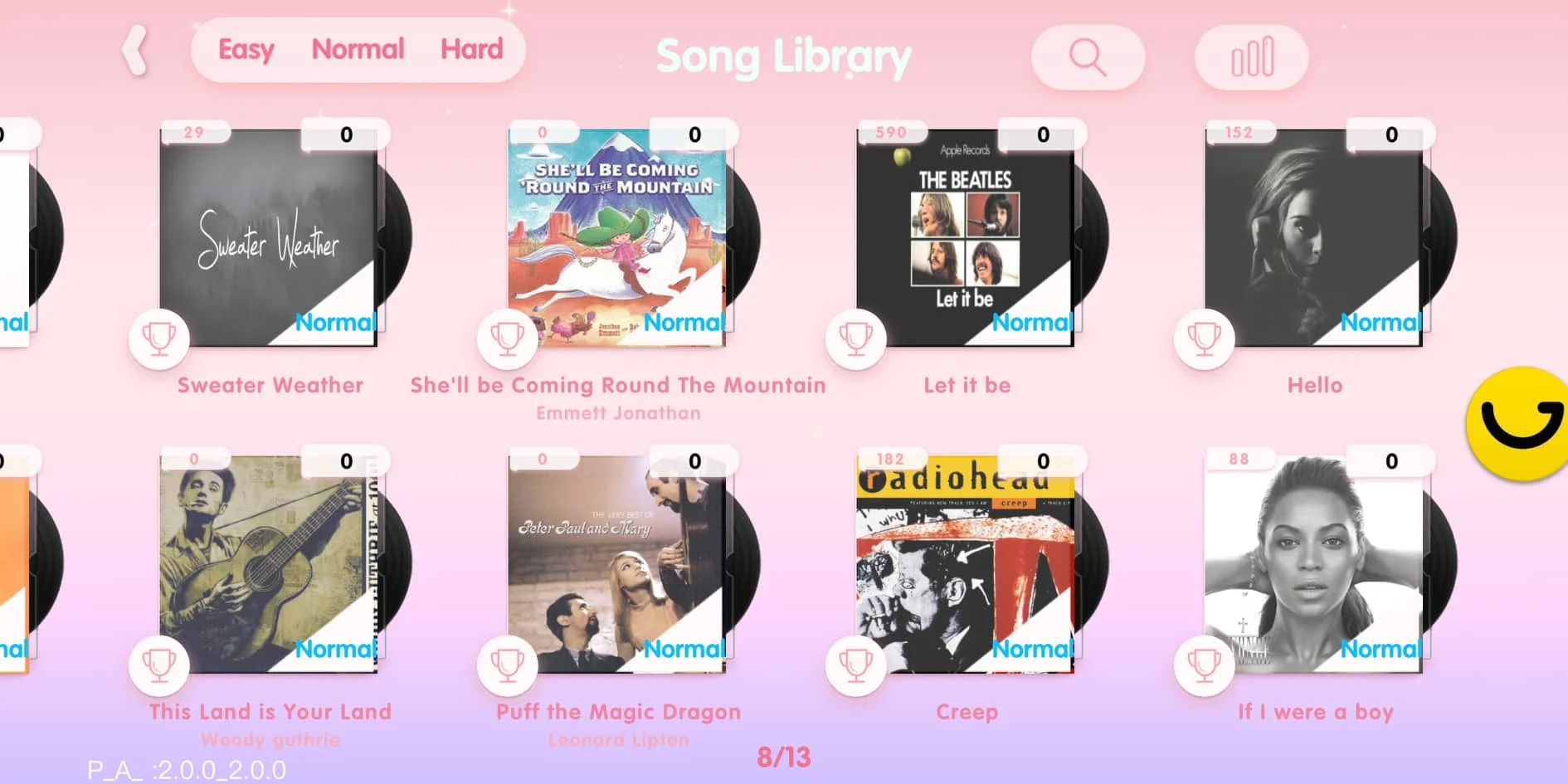Open the Creep song by Radiohead

(965, 564)
